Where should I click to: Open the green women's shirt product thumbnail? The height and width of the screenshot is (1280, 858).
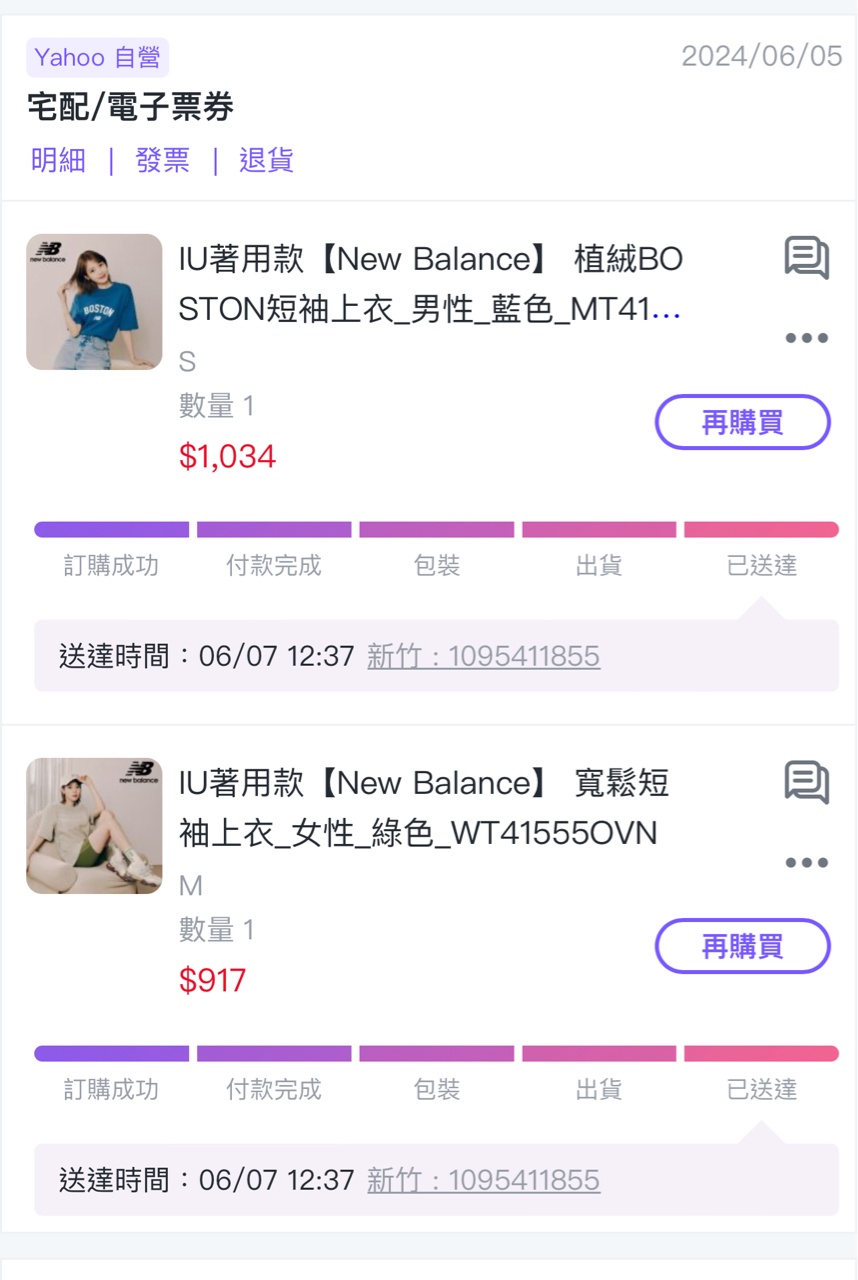coord(94,826)
